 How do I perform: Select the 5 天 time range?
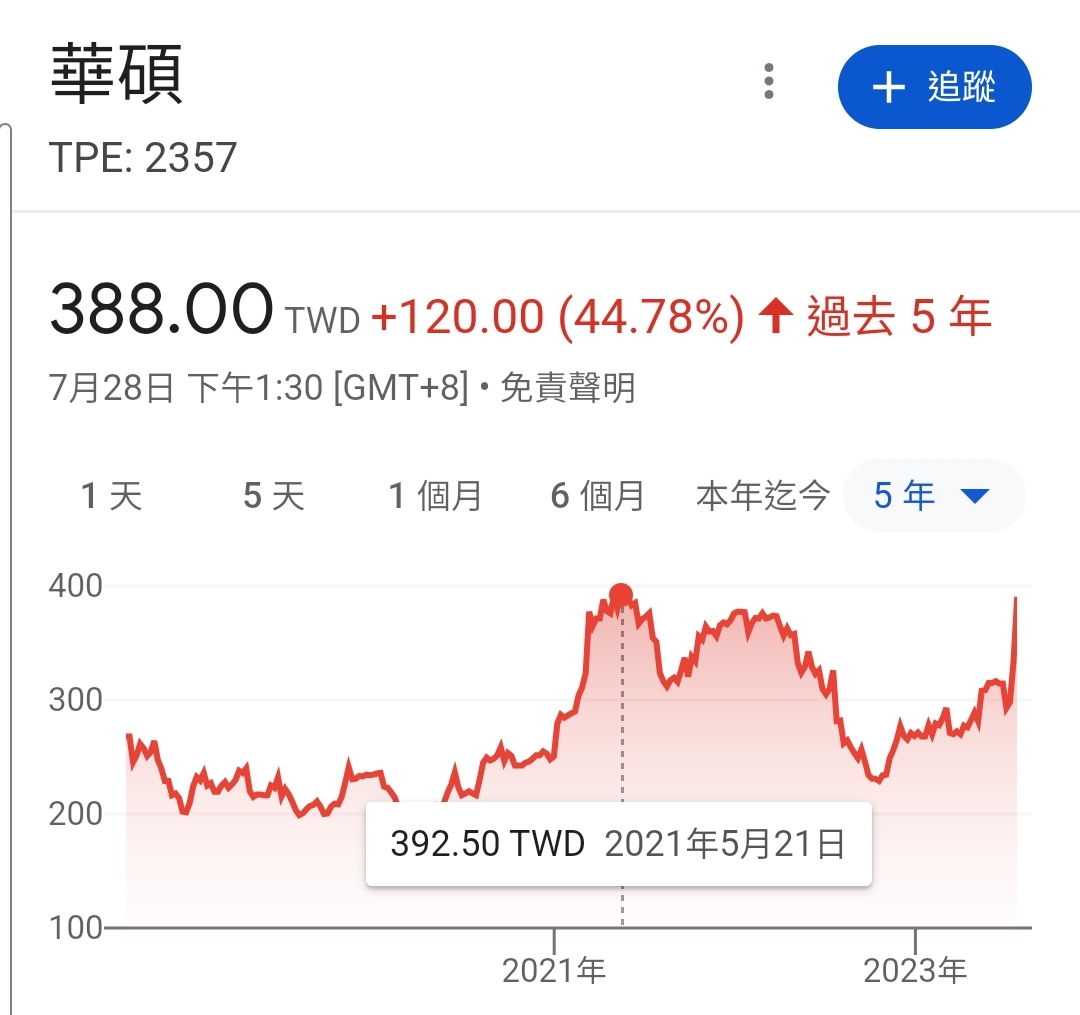pos(274,496)
